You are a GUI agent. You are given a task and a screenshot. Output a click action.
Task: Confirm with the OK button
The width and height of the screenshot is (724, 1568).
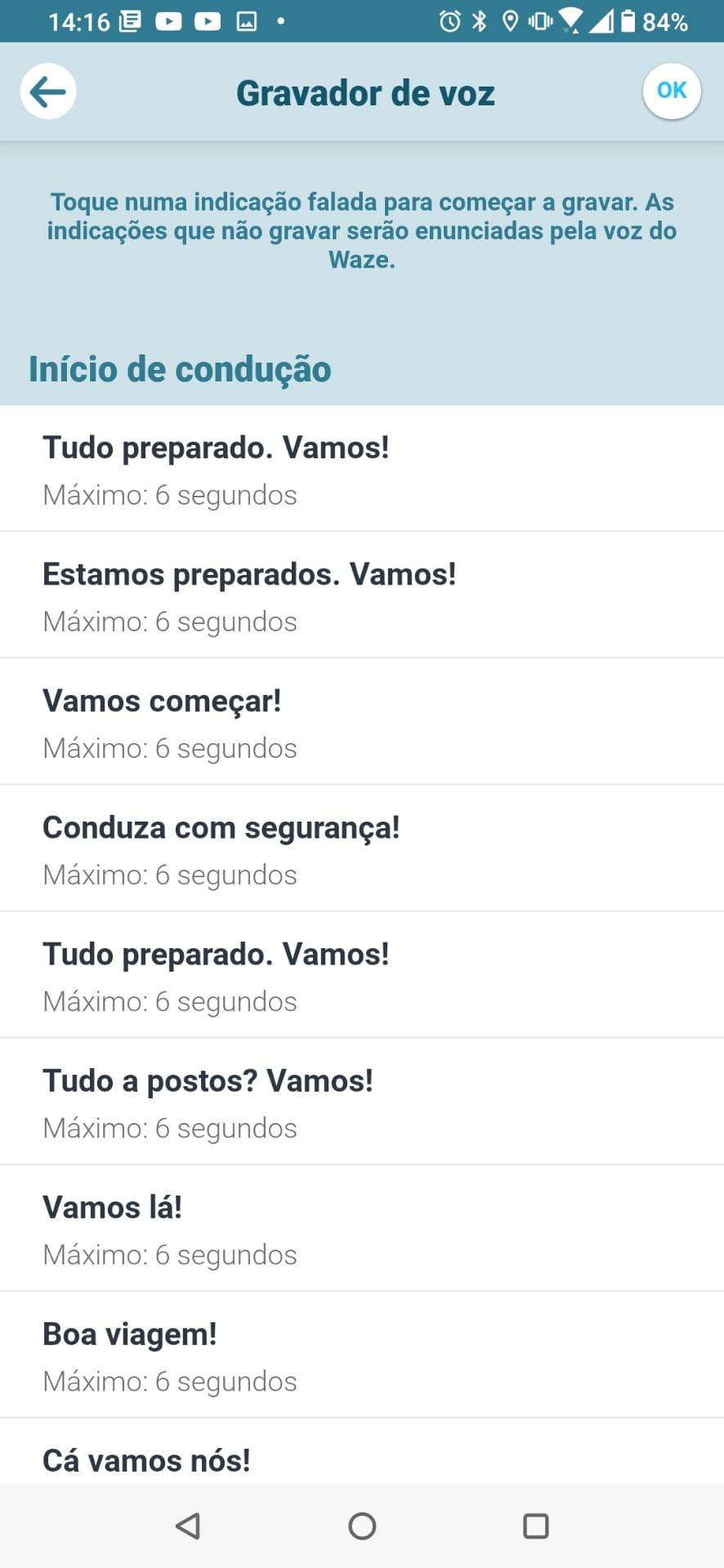coord(672,91)
